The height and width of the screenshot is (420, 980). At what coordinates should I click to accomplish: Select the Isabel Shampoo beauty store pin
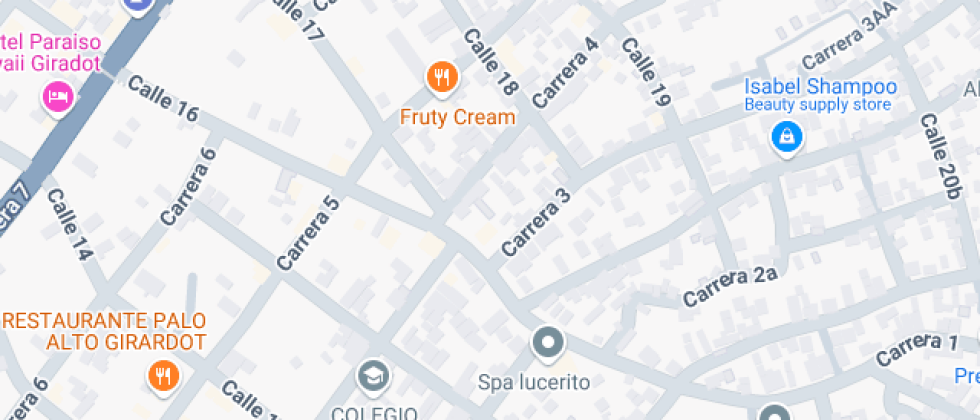click(x=787, y=136)
